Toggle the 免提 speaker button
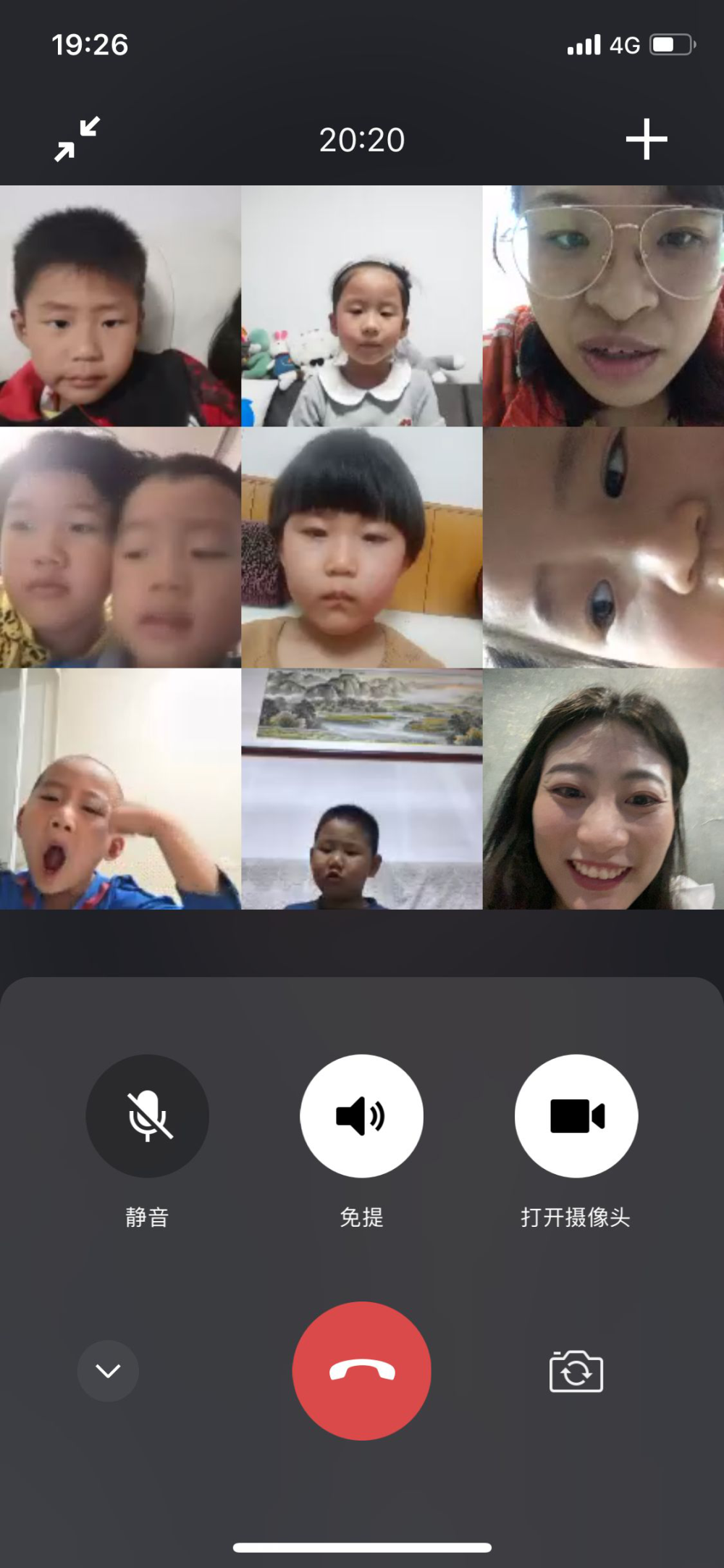724x1568 pixels. click(362, 1116)
